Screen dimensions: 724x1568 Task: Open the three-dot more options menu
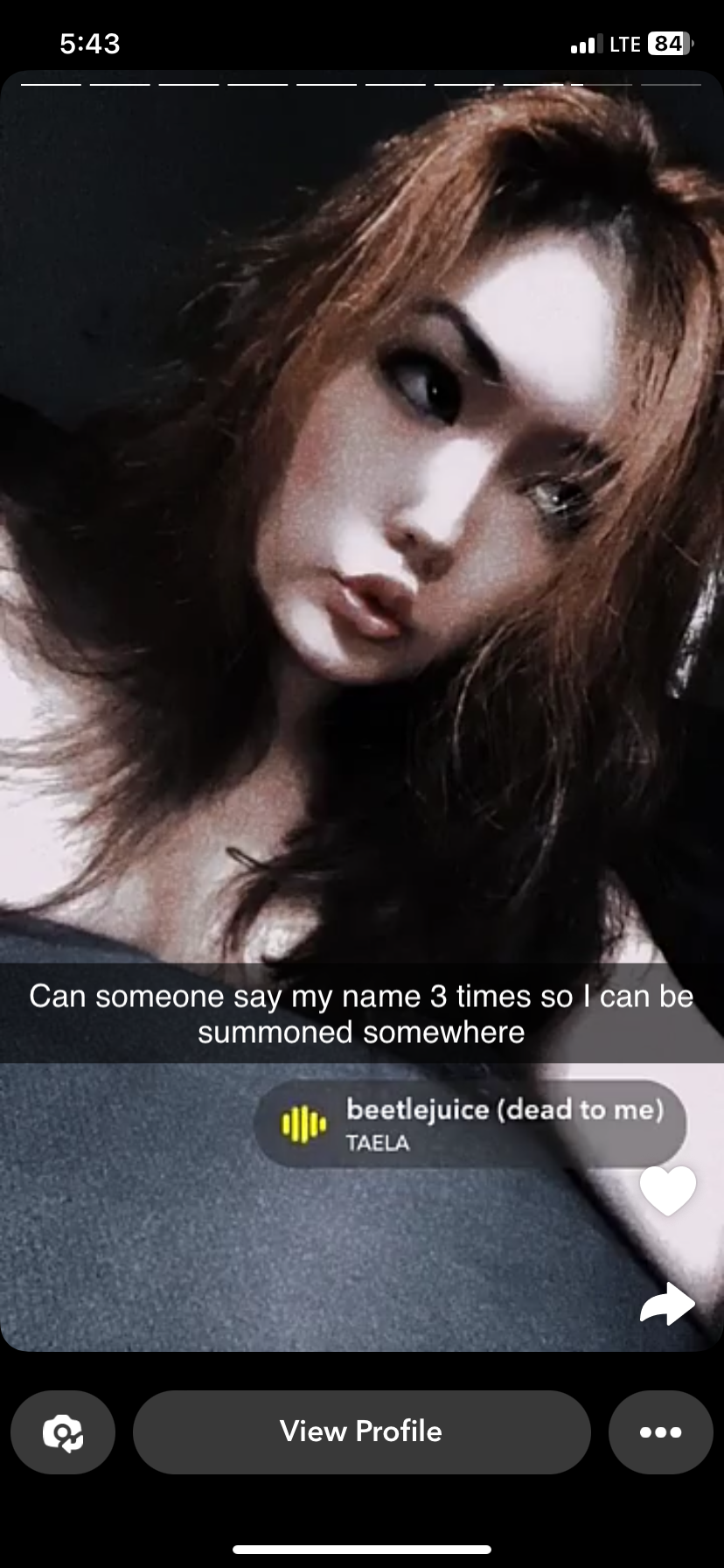[660, 1431]
